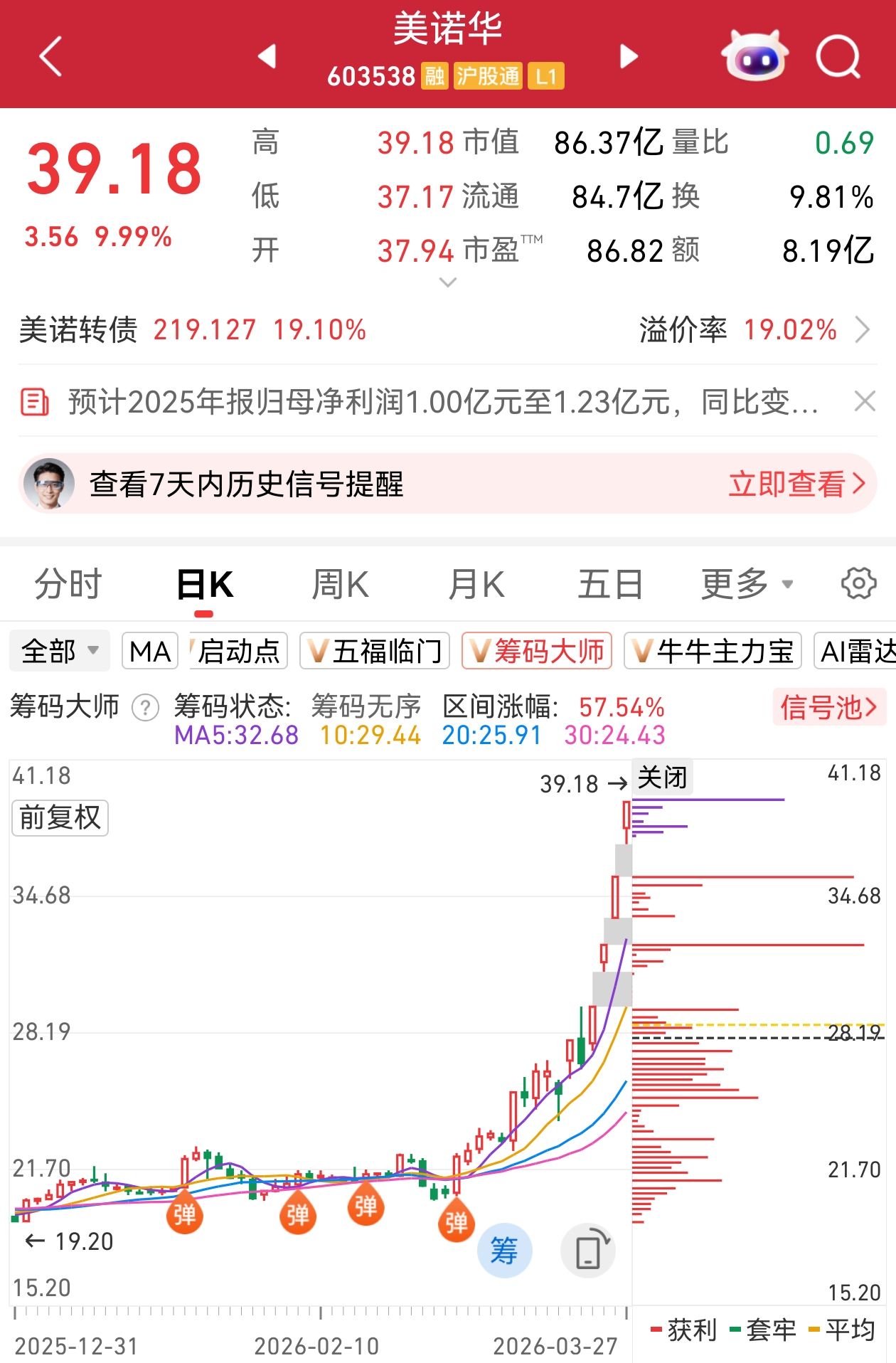Close the chip distribution panel with 关闭

point(662,778)
